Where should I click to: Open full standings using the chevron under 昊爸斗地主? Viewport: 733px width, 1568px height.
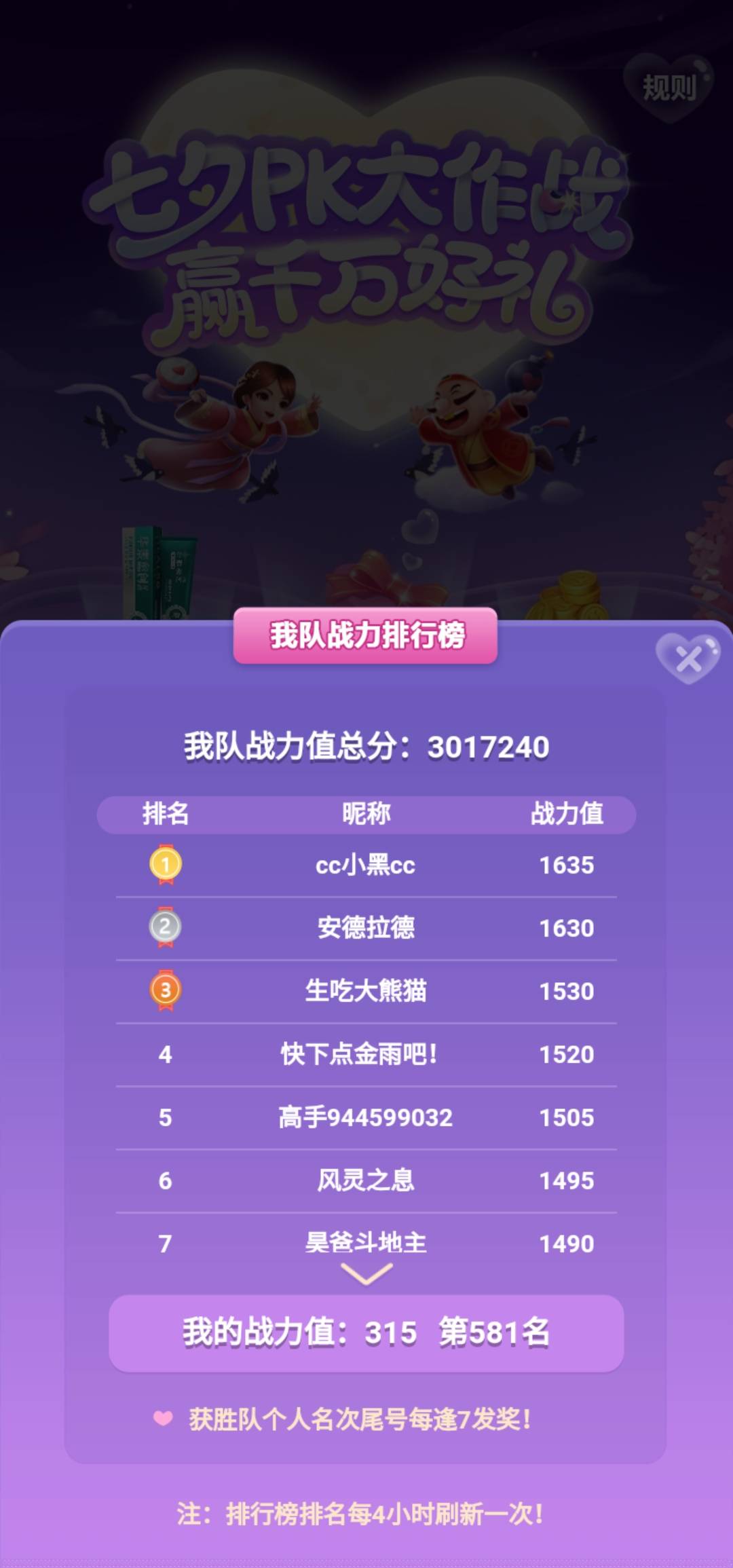pyautogui.click(x=366, y=1275)
